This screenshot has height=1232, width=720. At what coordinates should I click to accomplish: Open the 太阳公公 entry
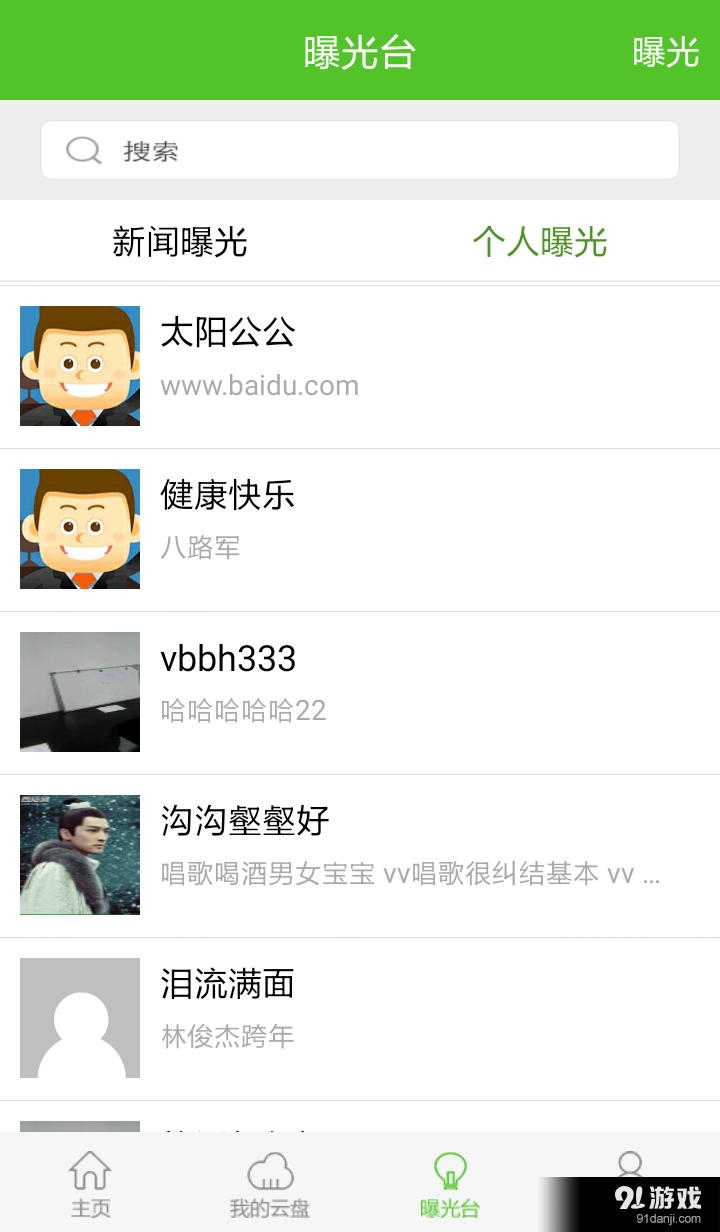tap(360, 366)
